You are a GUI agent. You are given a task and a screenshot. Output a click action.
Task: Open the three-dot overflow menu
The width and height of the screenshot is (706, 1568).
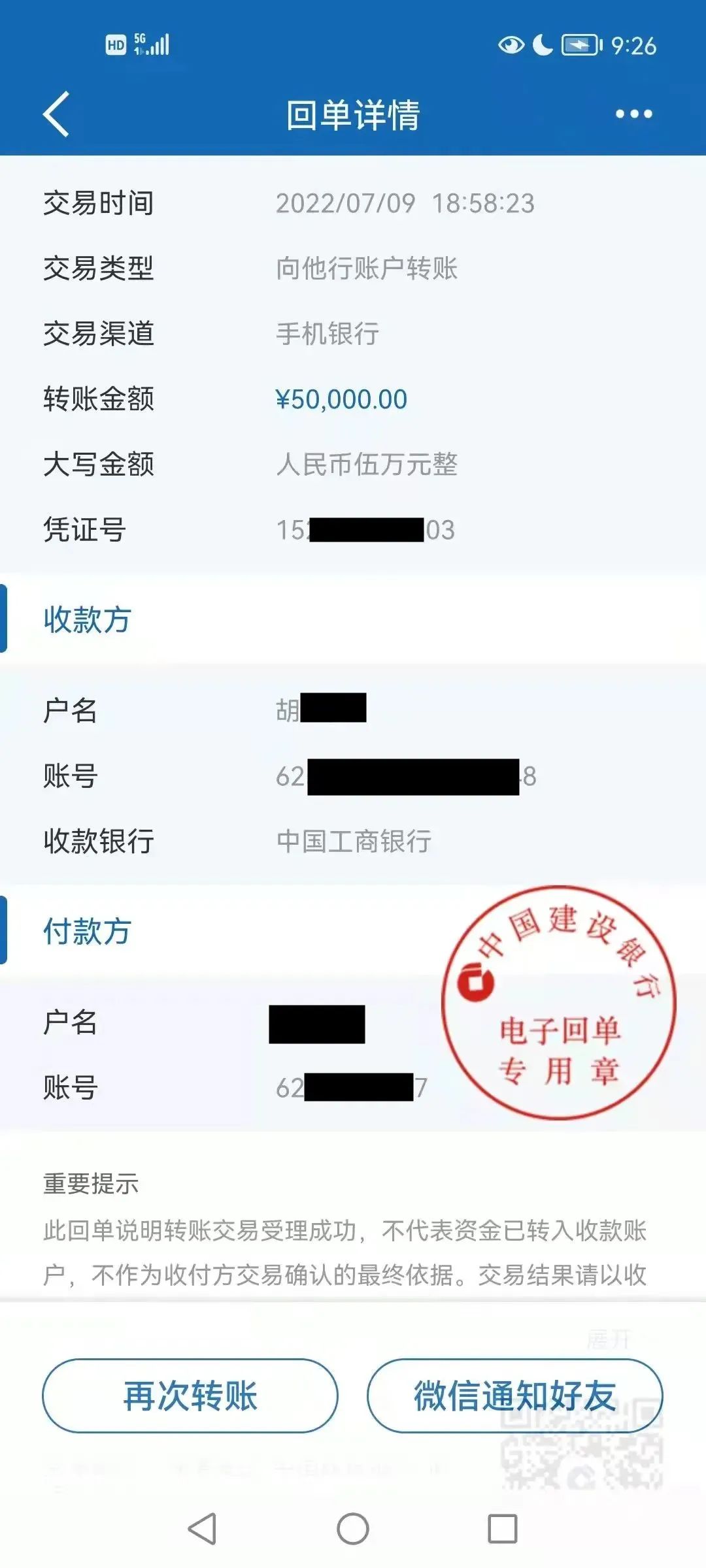click(633, 114)
